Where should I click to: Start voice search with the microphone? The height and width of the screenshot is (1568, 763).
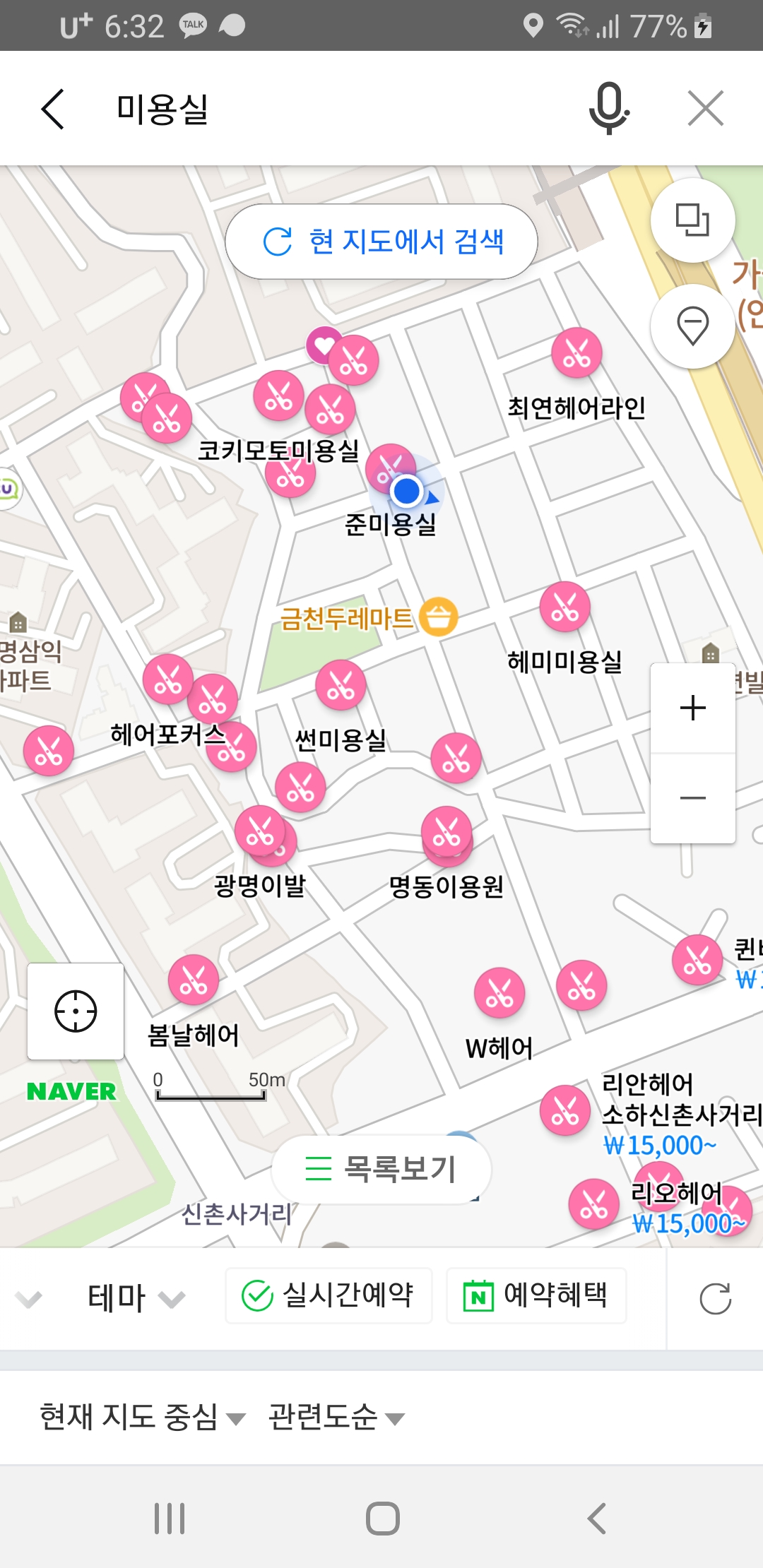608,109
